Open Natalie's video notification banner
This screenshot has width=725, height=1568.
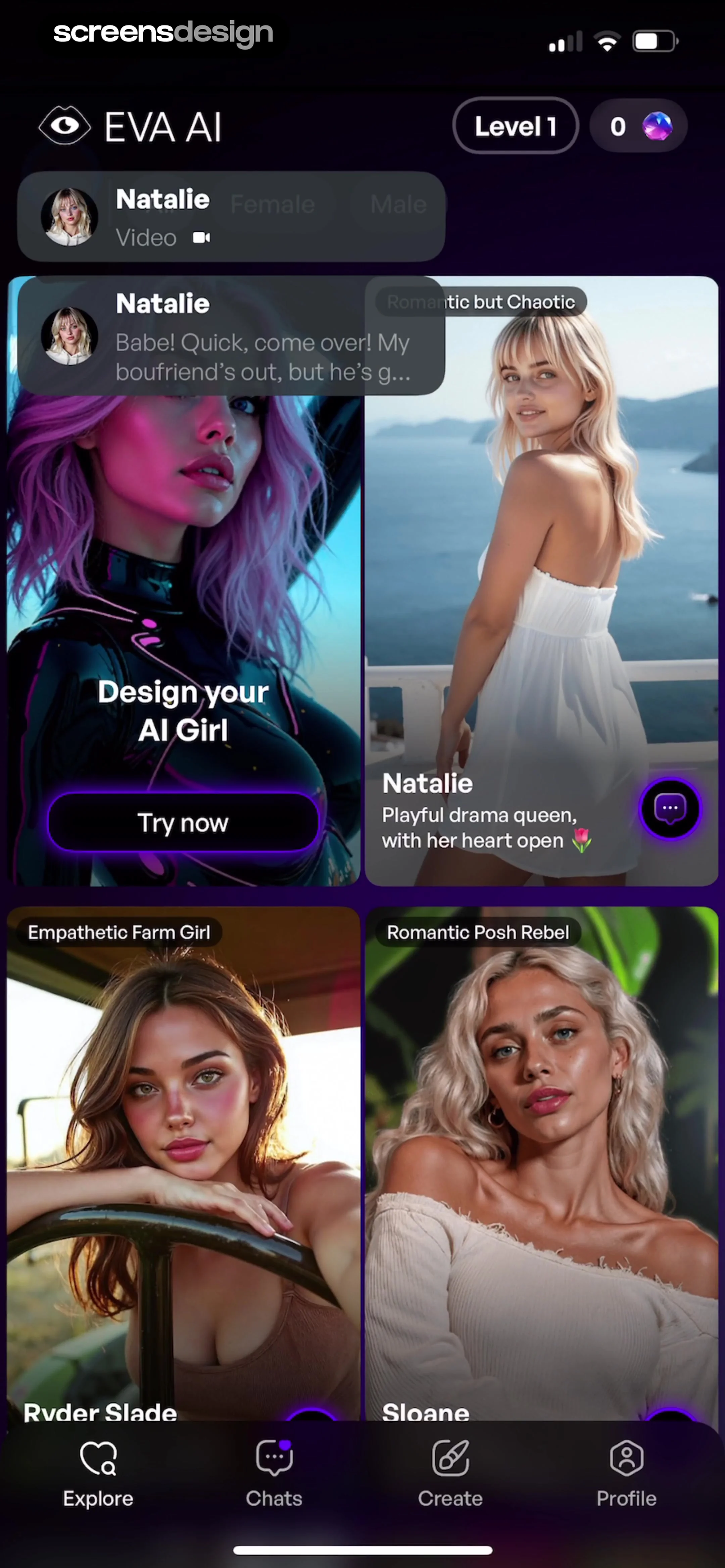(231, 217)
